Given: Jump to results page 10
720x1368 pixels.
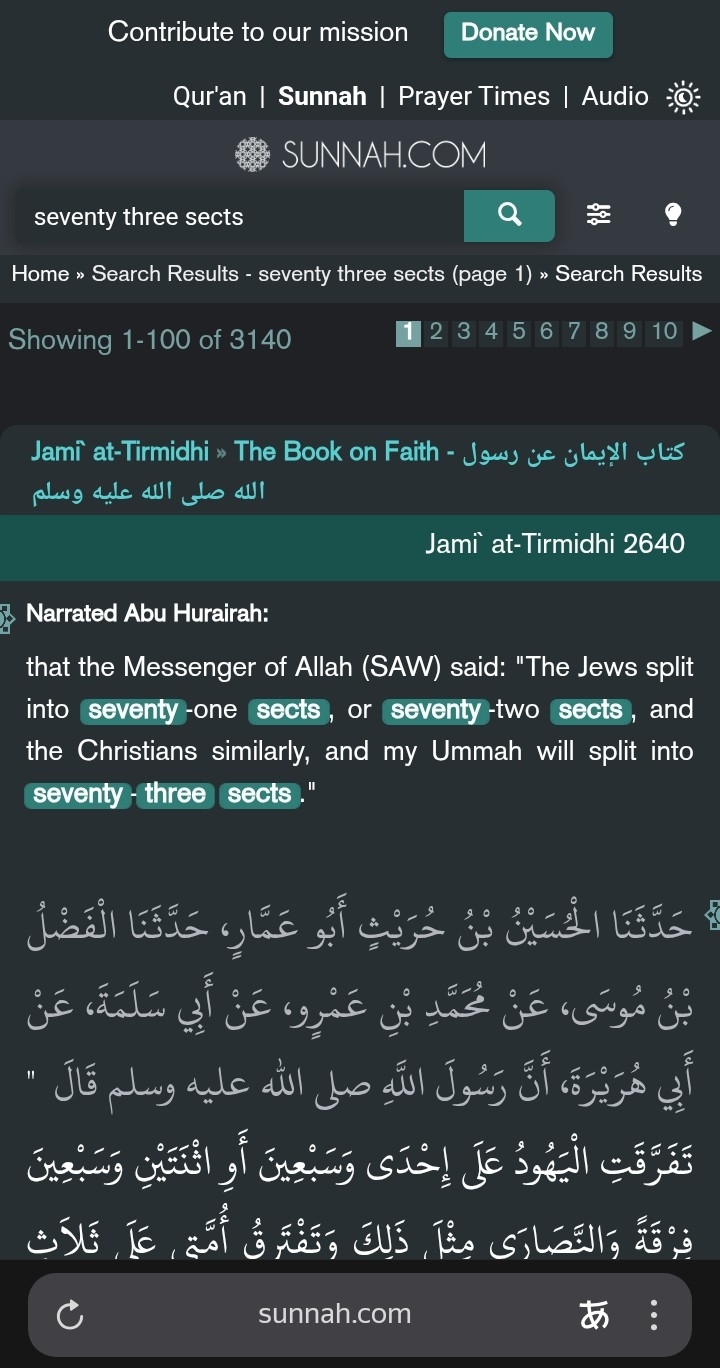Looking at the screenshot, I should pos(665,331).
